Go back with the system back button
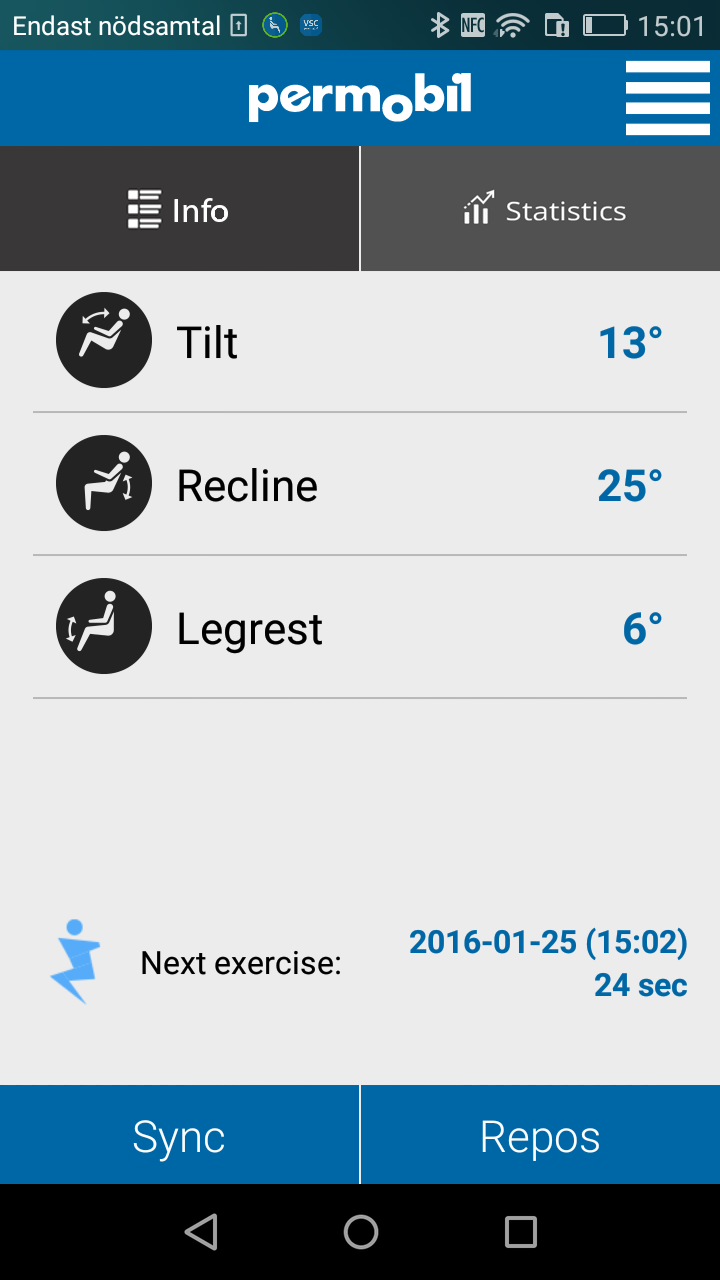The width and height of the screenshot is (720, 1280). click(x=201, y=1232)
